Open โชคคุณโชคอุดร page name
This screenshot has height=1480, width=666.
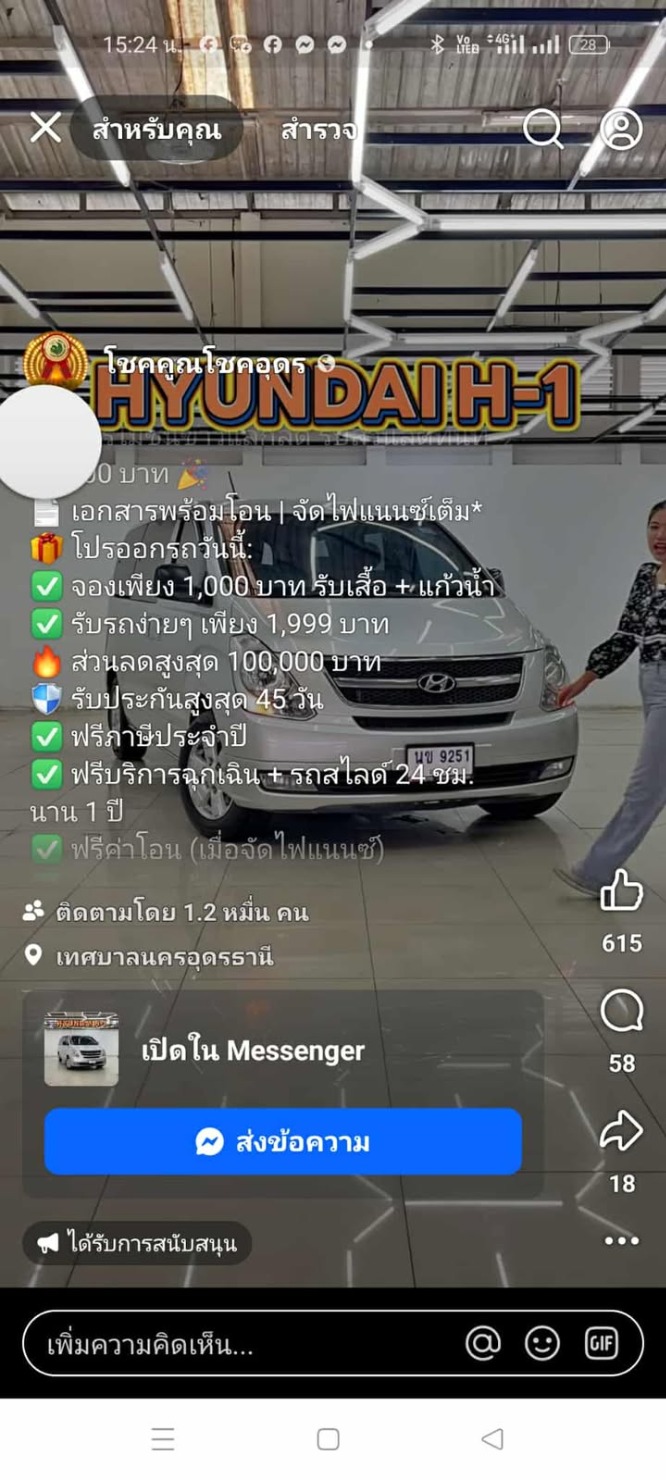204,364
